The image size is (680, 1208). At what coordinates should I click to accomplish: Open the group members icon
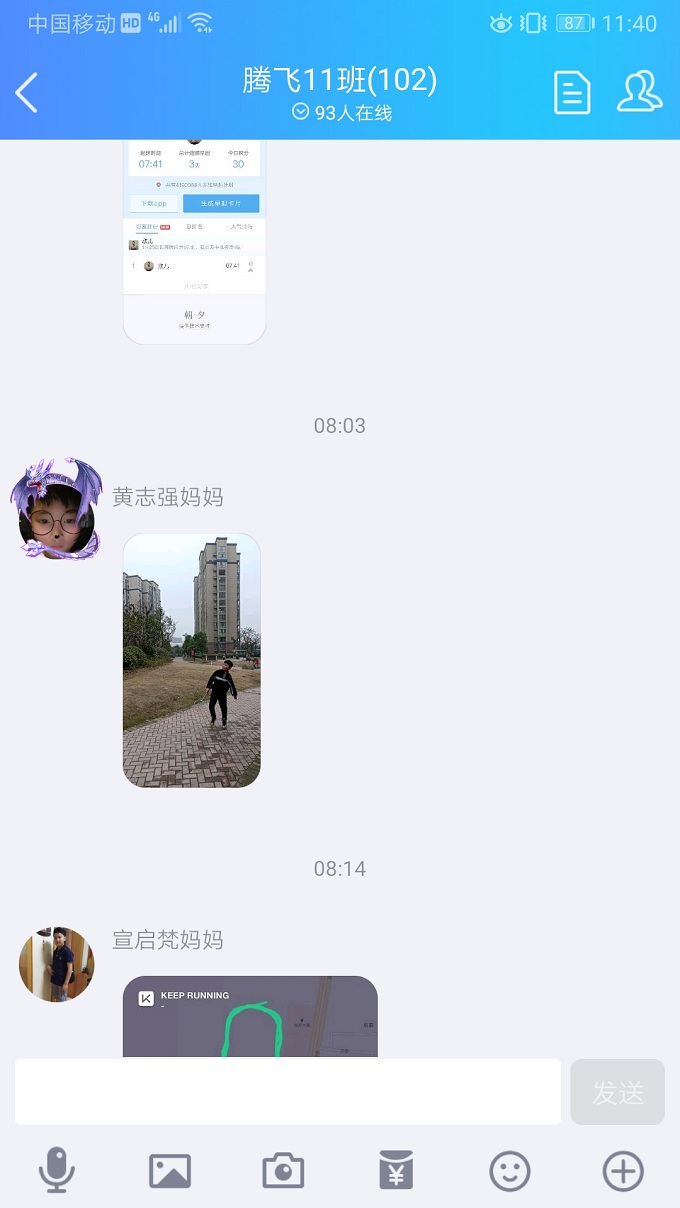tap(639, 92)
